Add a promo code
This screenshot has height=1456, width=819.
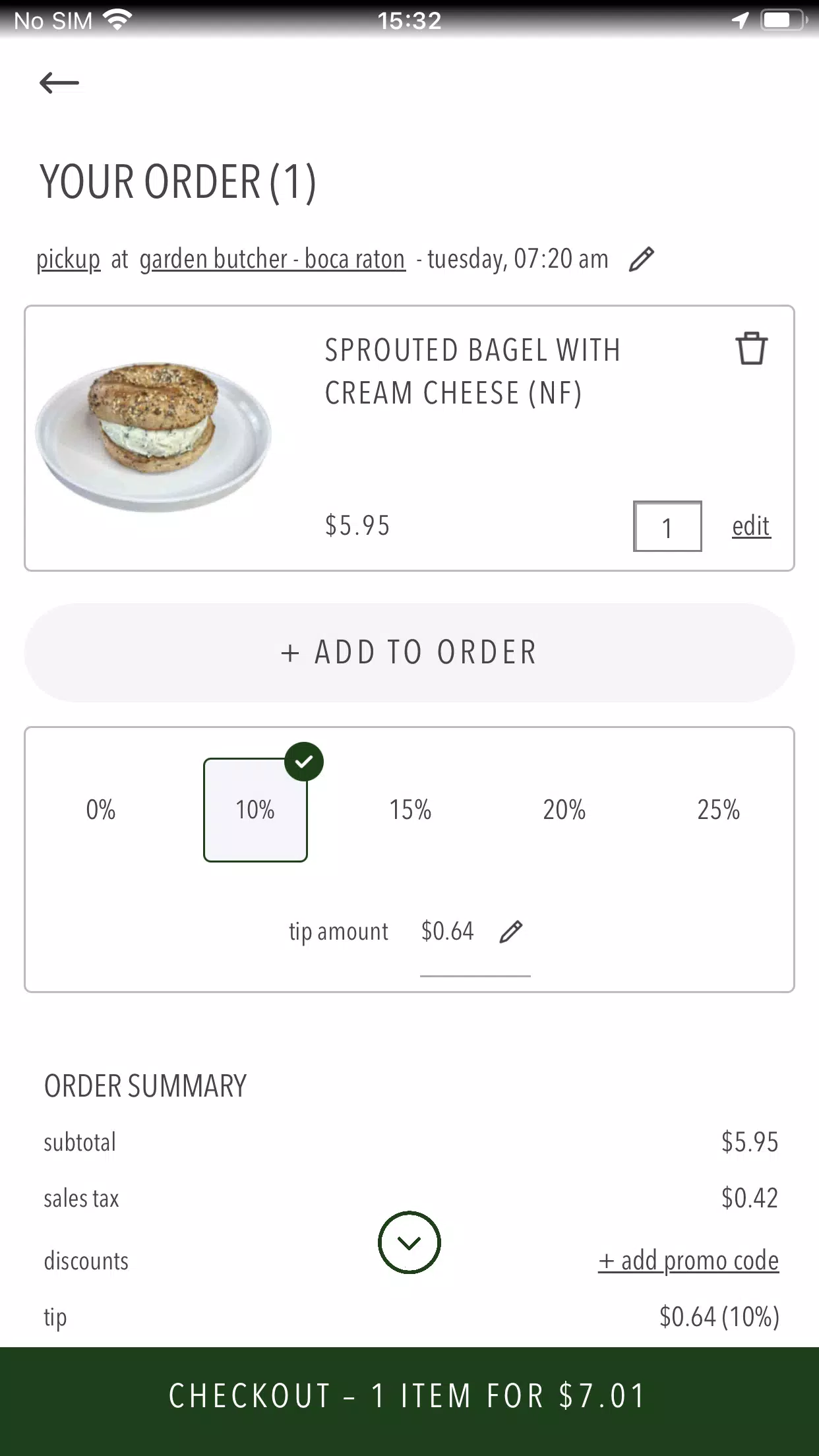point(688,1261)
